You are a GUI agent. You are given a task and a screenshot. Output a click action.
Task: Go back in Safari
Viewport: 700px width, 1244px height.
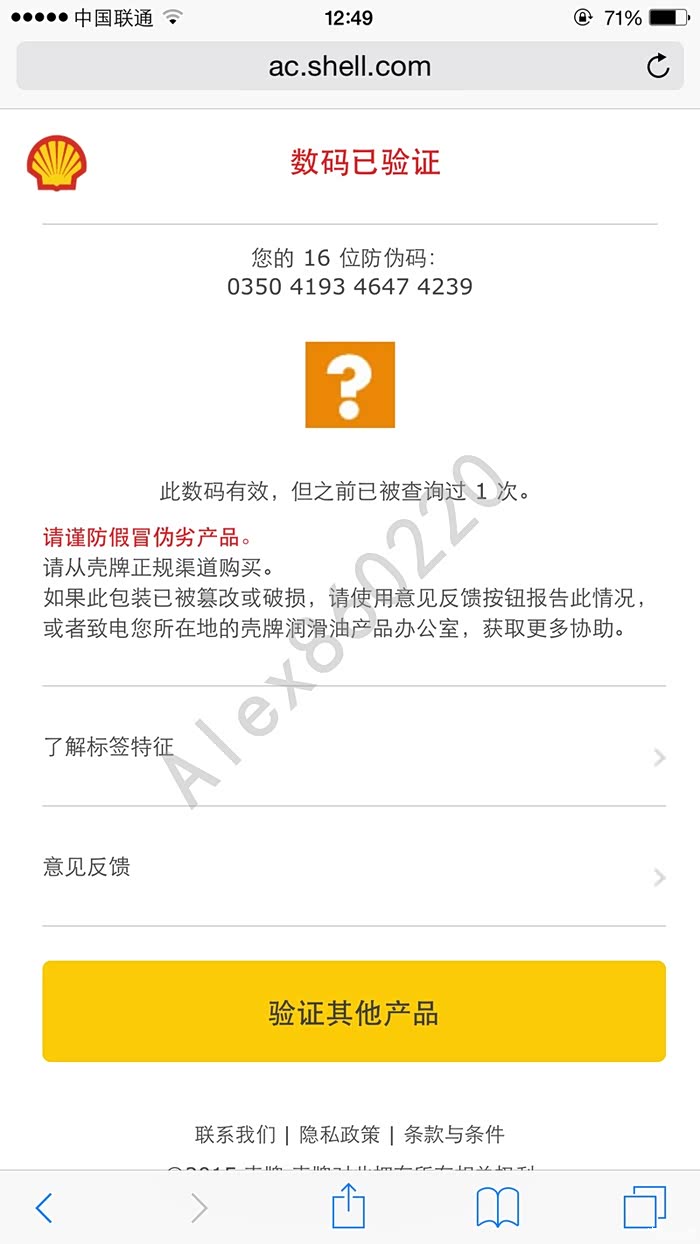[x=44, y=1208]
